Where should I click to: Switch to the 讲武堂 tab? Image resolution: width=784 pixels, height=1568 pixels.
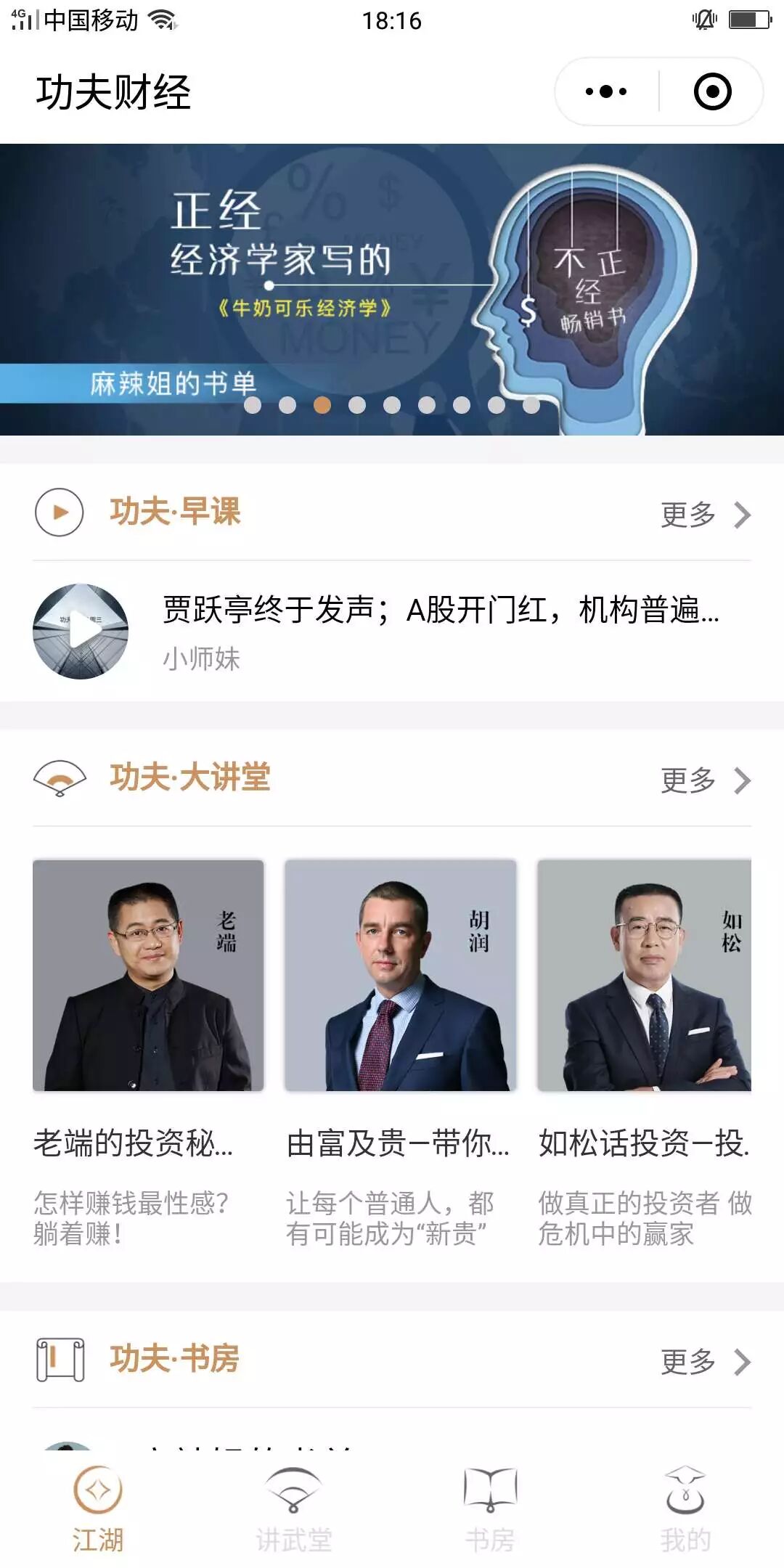(294, 1508)
